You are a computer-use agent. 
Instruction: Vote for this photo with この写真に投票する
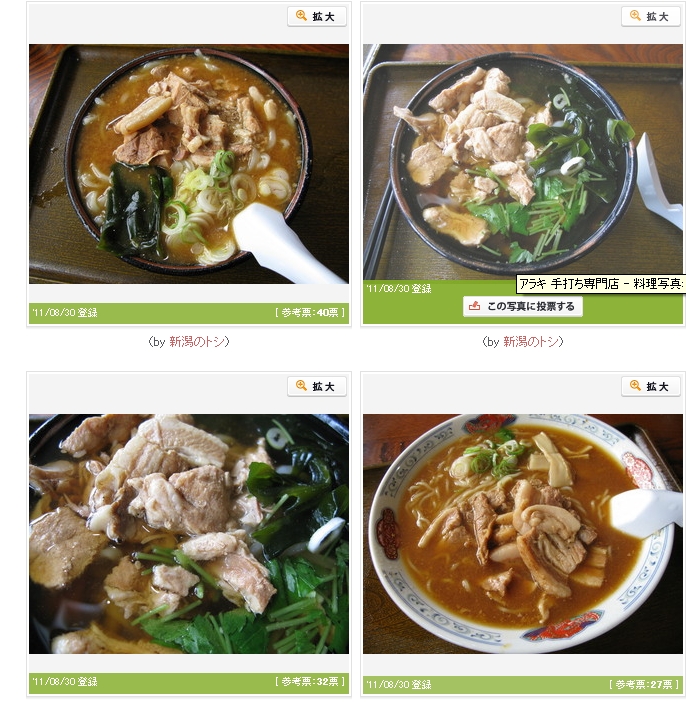523,307
